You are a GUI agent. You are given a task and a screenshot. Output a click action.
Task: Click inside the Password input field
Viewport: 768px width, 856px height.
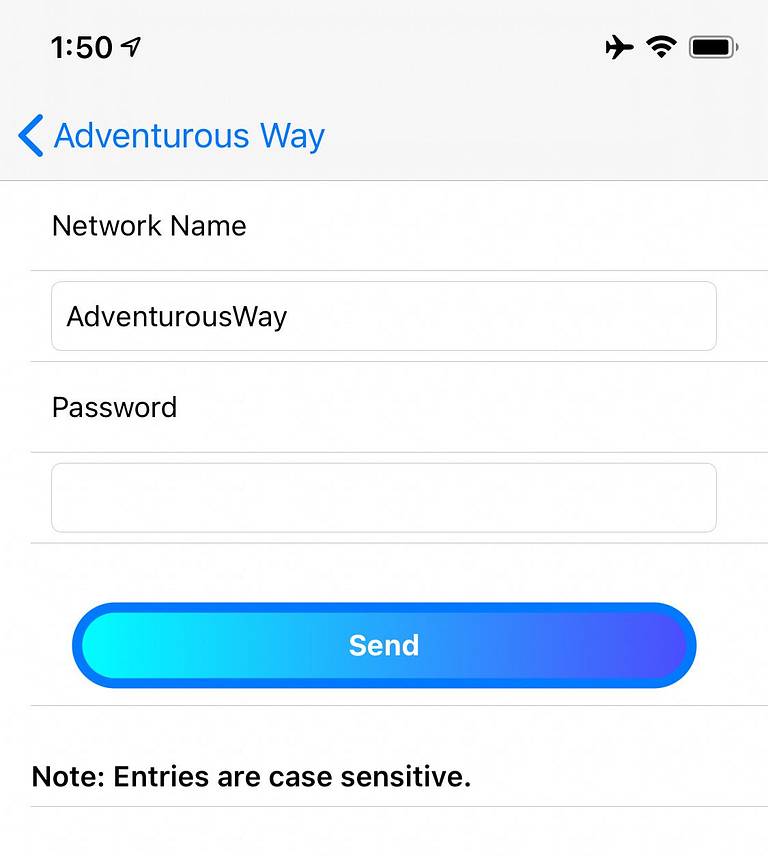[384, 497]
